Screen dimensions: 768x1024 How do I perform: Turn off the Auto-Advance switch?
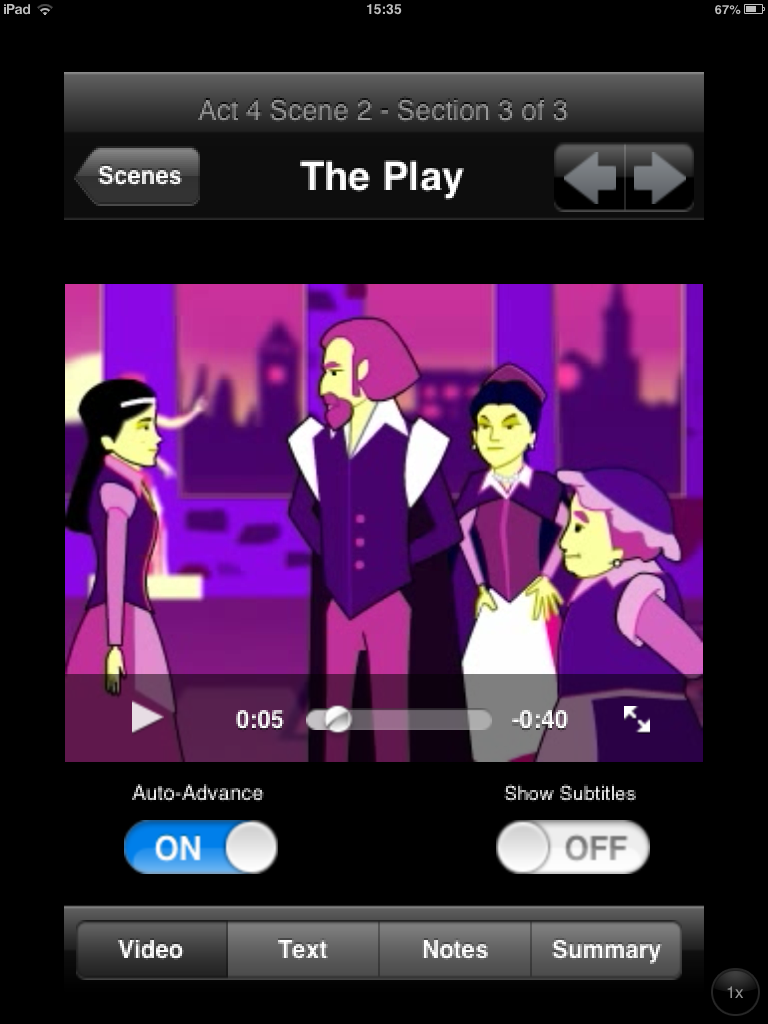click(200, 848)
